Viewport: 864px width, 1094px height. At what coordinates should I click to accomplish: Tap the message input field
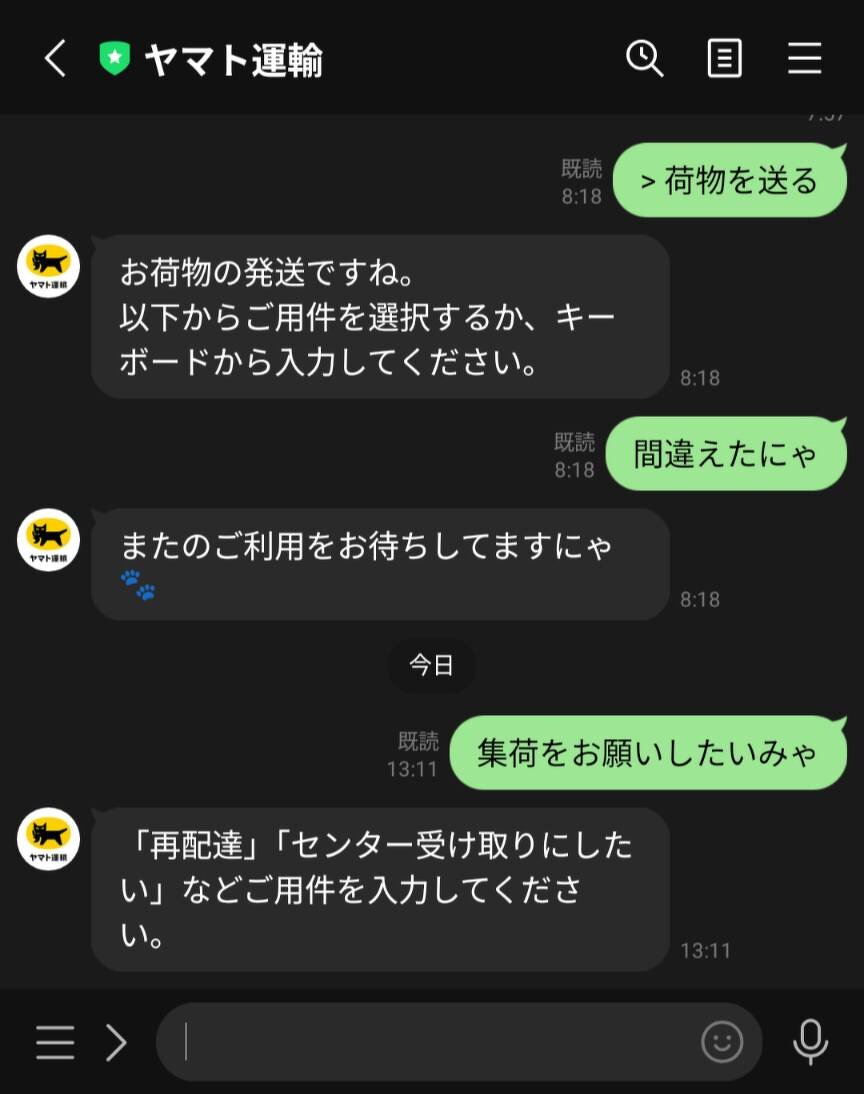click(430, 1042)
